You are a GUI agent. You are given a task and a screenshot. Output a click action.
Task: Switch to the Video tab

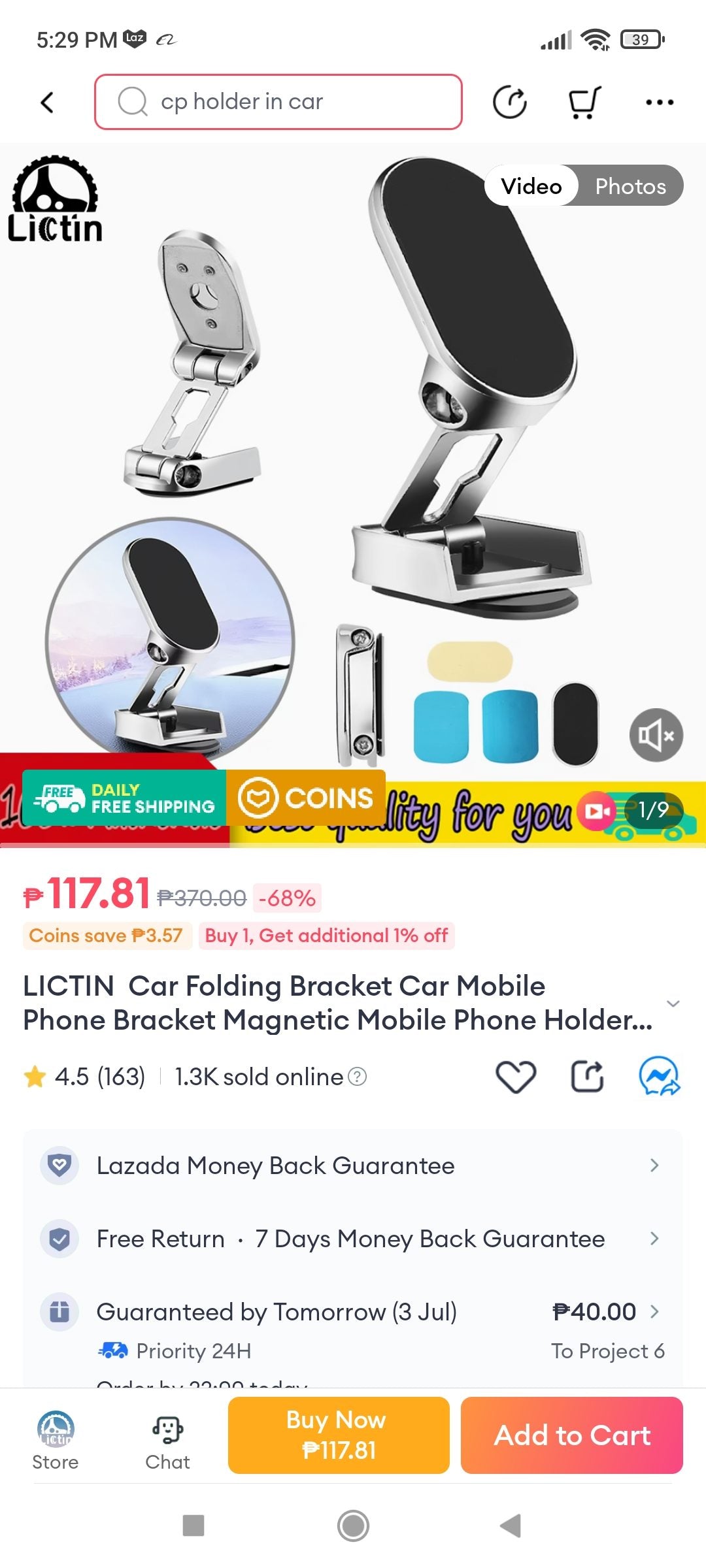point(531,186)
